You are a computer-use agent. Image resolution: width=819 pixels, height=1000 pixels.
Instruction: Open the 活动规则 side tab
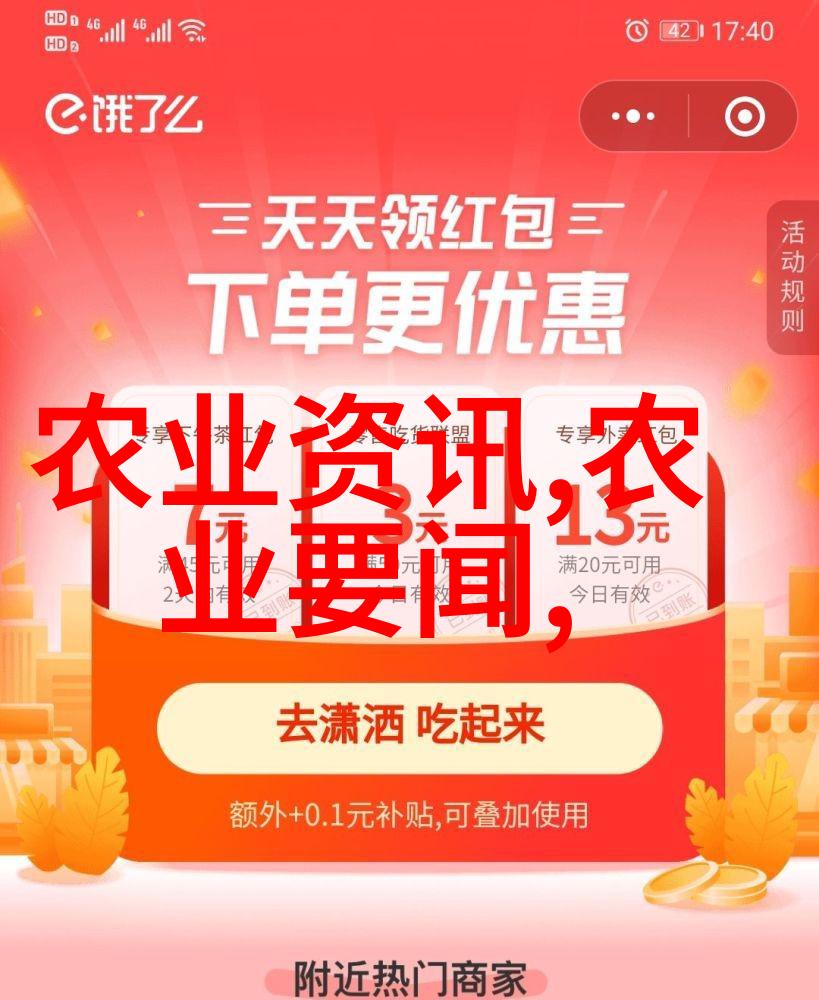coord(792,277)
